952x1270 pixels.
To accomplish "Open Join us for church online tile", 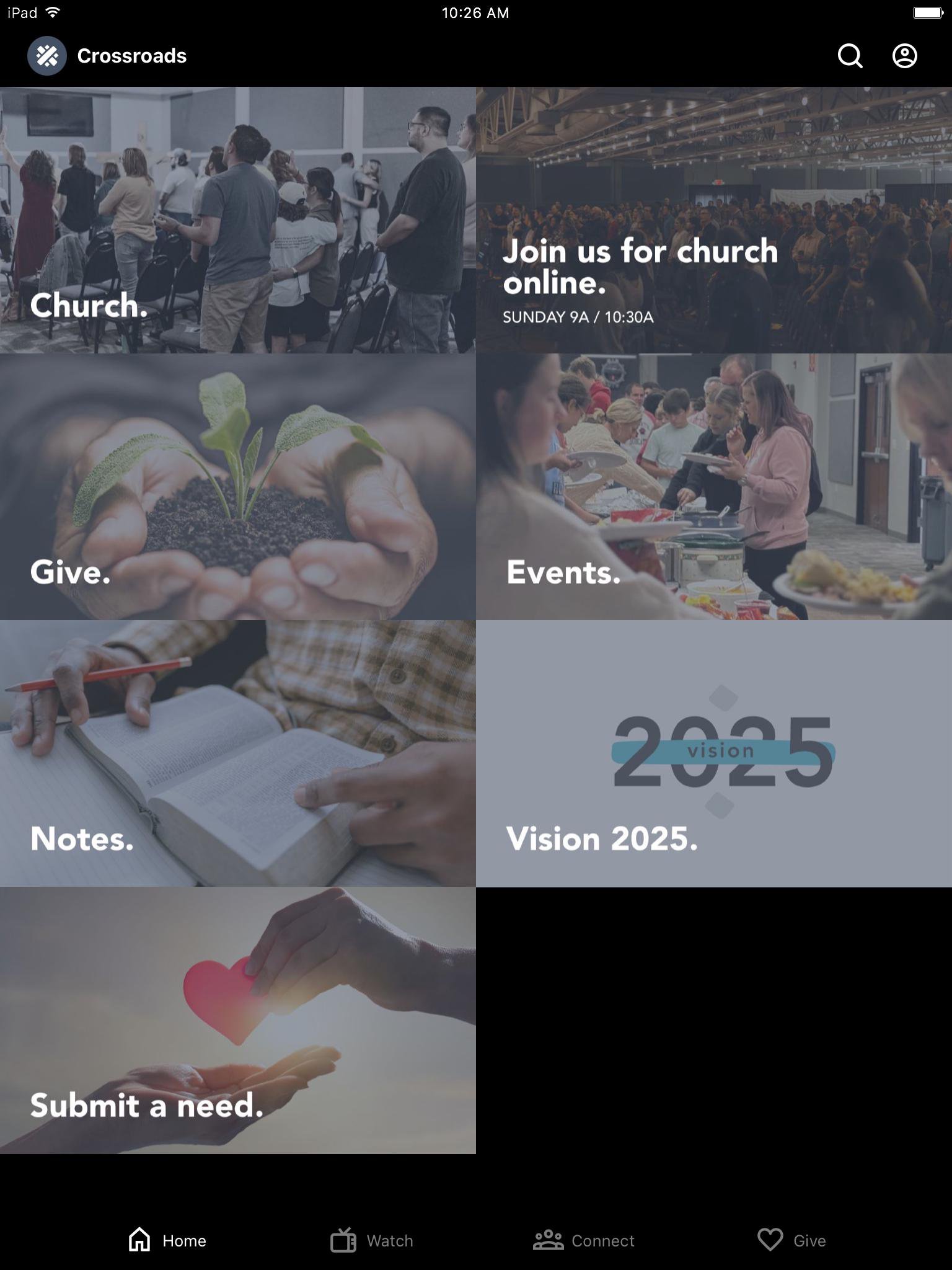I will click(714, 220).
